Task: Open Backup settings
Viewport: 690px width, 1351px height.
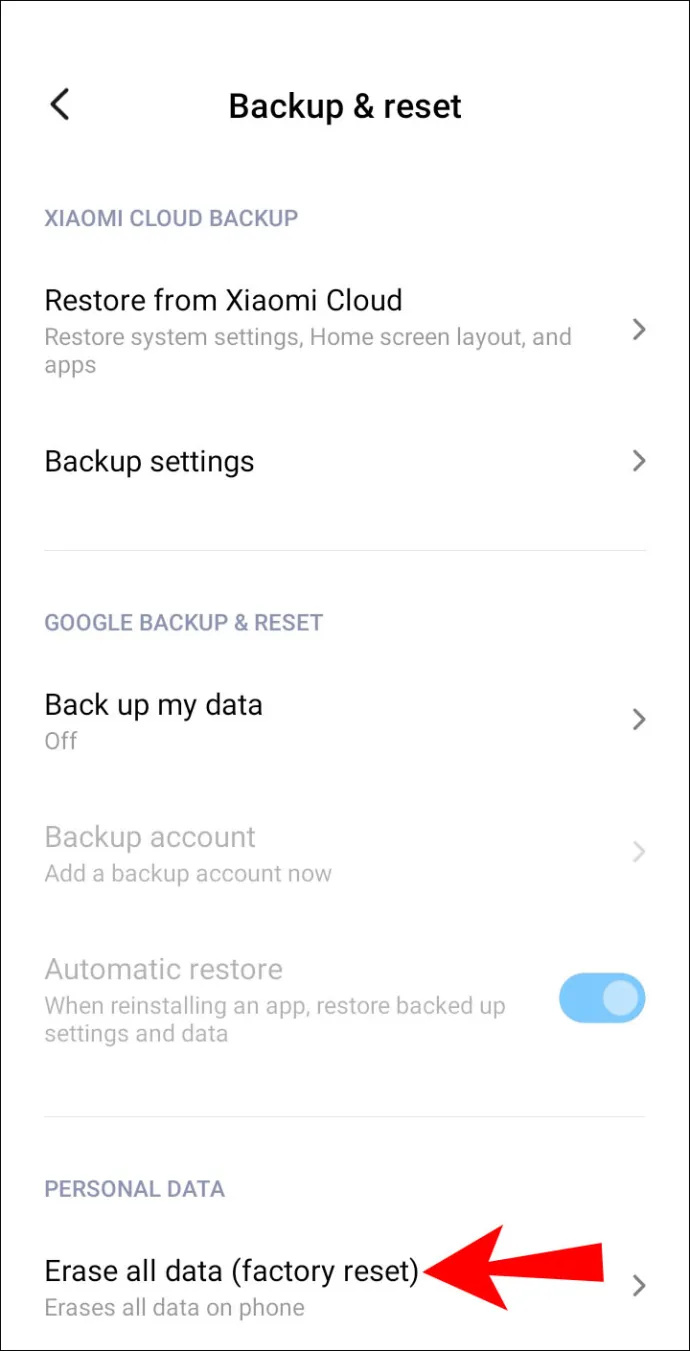Action: pyautogui.click(x=345, y=461)
